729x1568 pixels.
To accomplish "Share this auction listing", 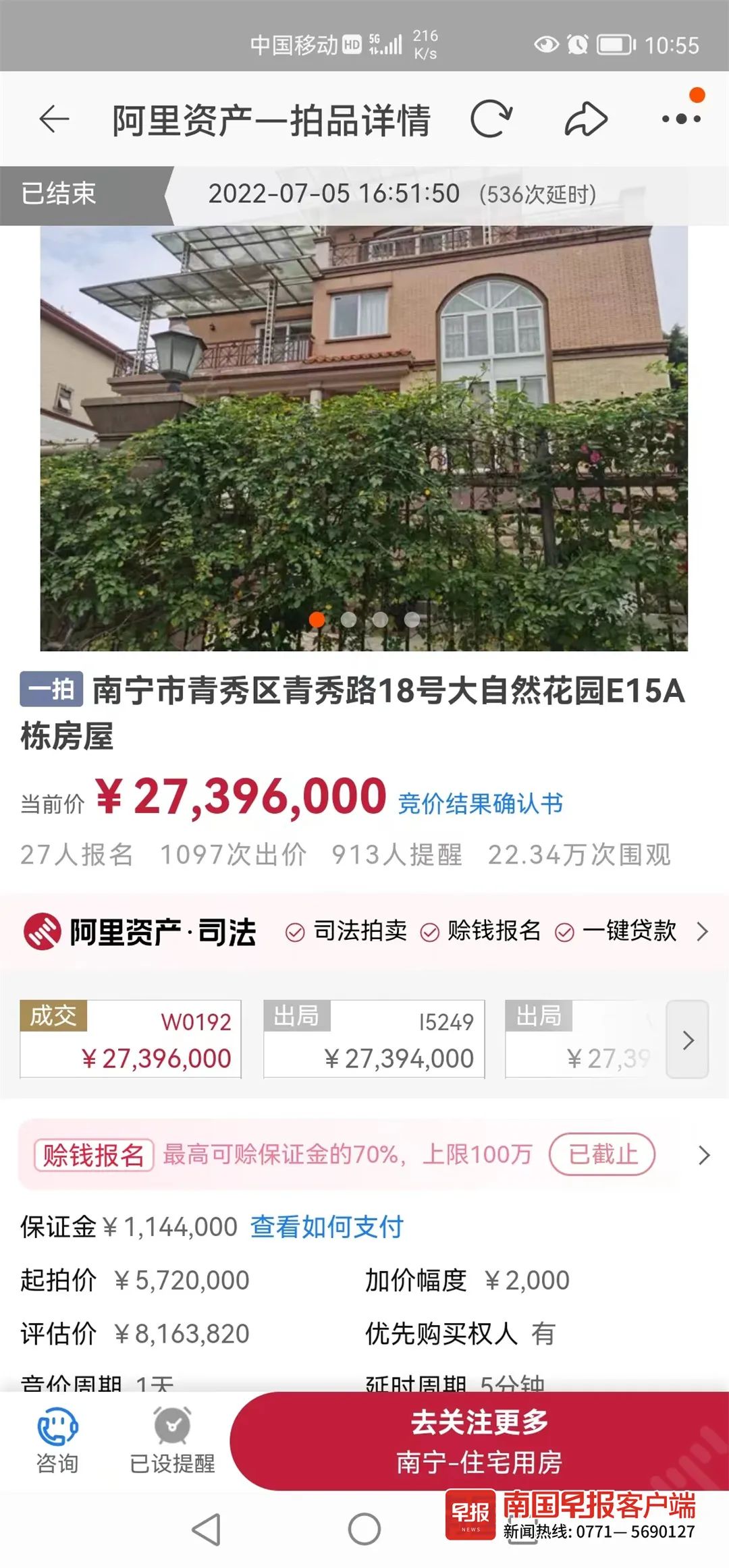I will coord(585,120).
